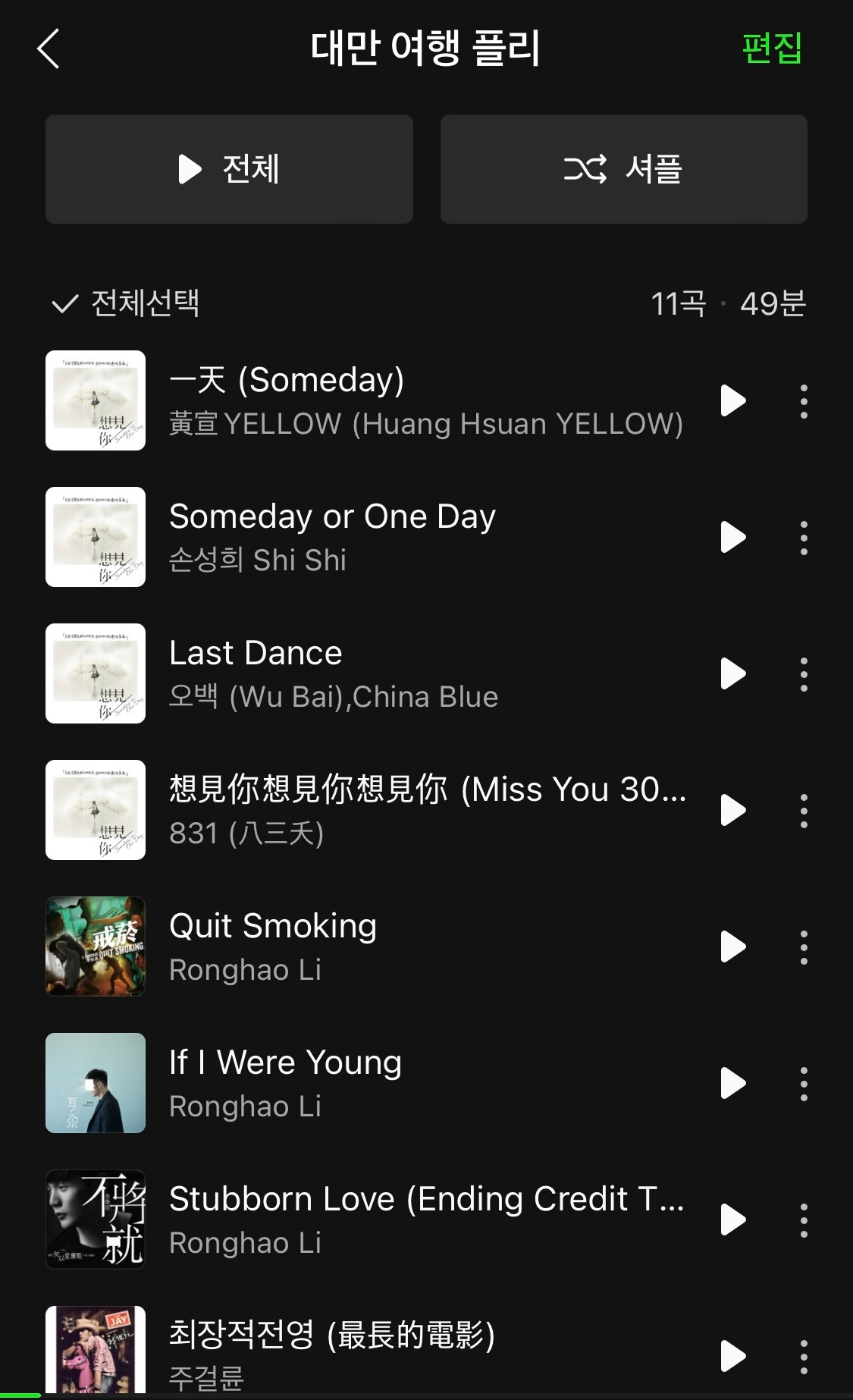Screen dimensions: 853x1400
Task: Open 편집 to edit the playlist
Action: (x=771, y=49)
